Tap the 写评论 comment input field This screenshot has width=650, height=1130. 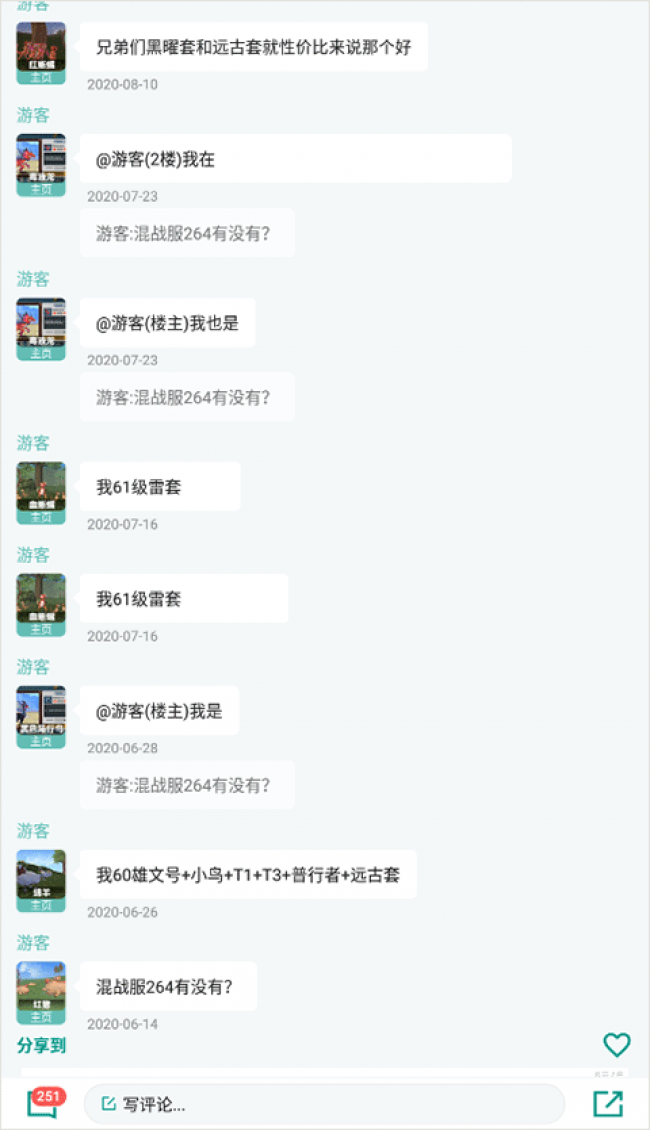(x=324, y=1104)
